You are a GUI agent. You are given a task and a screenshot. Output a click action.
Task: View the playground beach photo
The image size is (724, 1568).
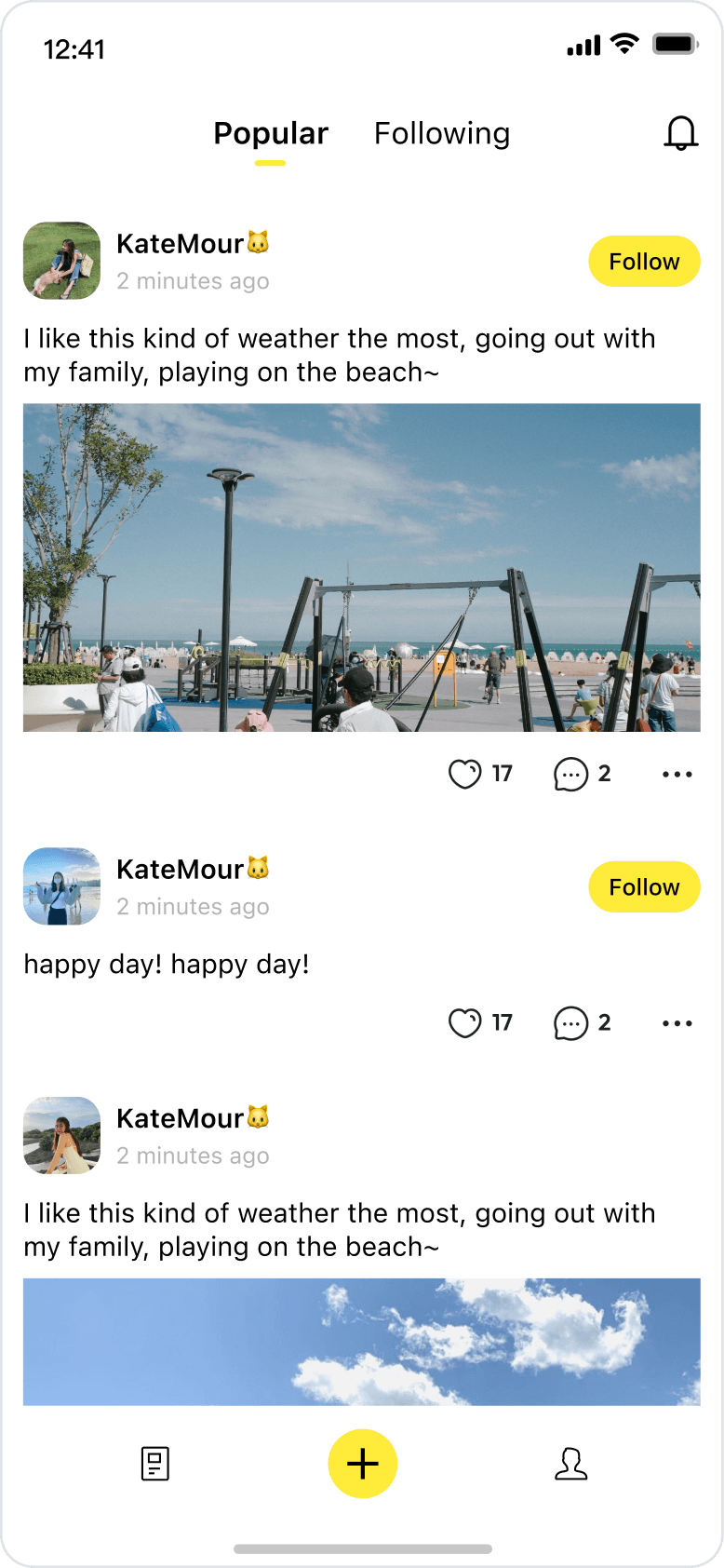(362, 567)
